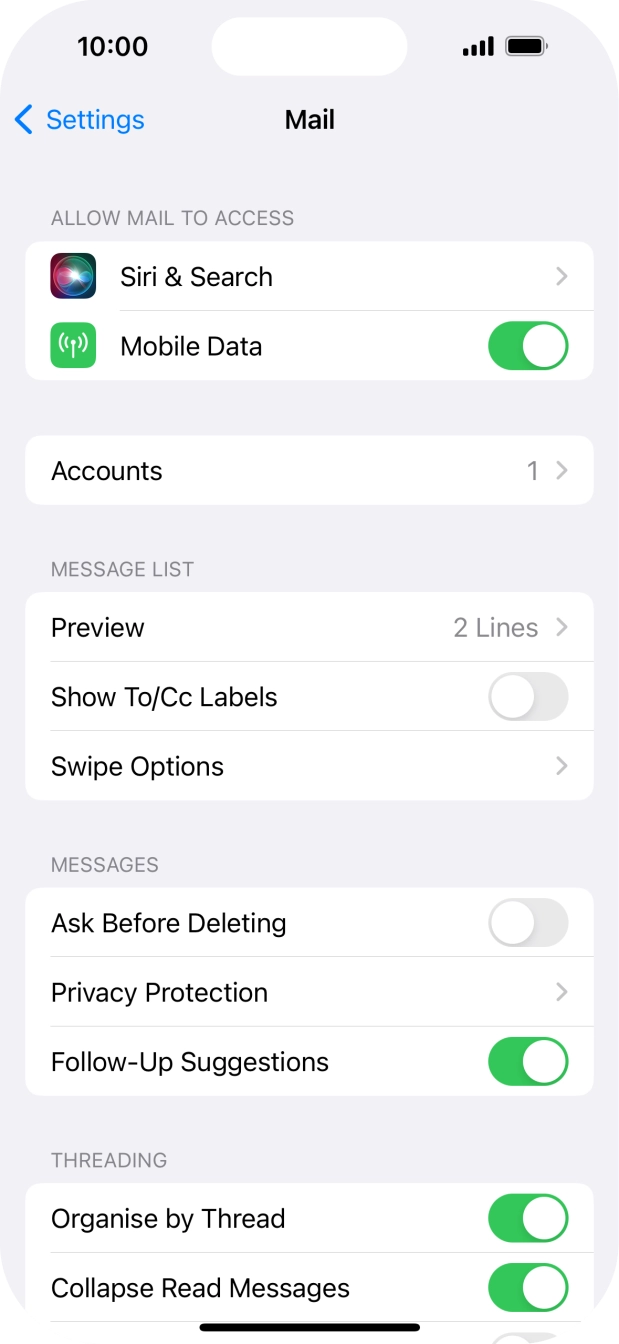Image resolution: width=619 pixels, height=1344 pixels.
Task: Turn on Ask Before Deleting
Action: pos(527,922)
